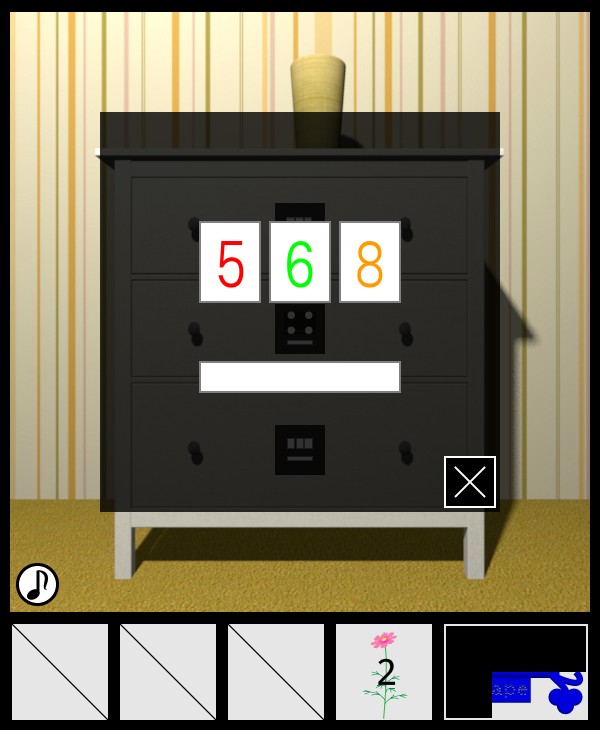Close the code lock panel

(470, 482)
